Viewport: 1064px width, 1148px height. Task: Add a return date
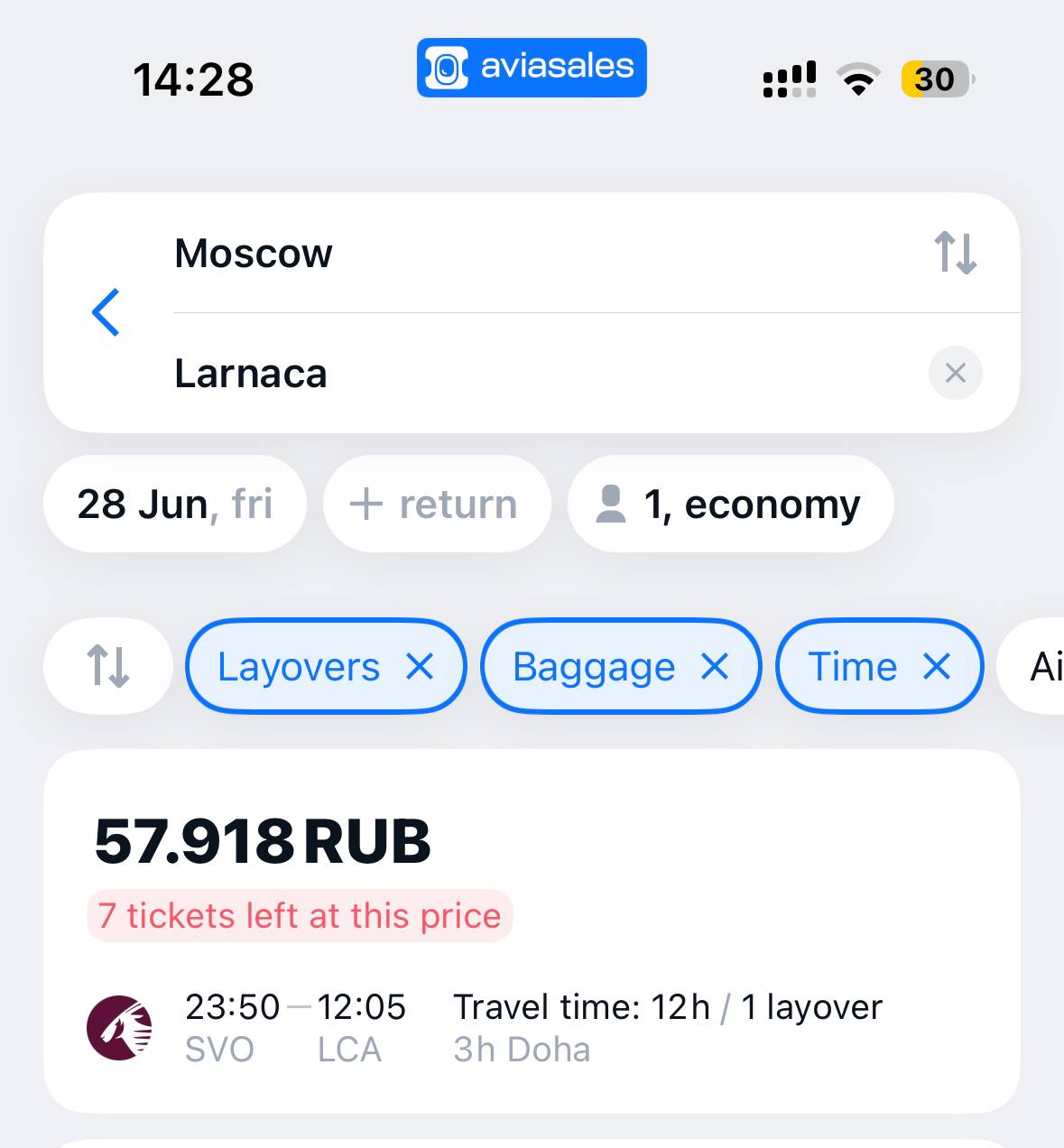pyautogui.click(x=436, y=504)
